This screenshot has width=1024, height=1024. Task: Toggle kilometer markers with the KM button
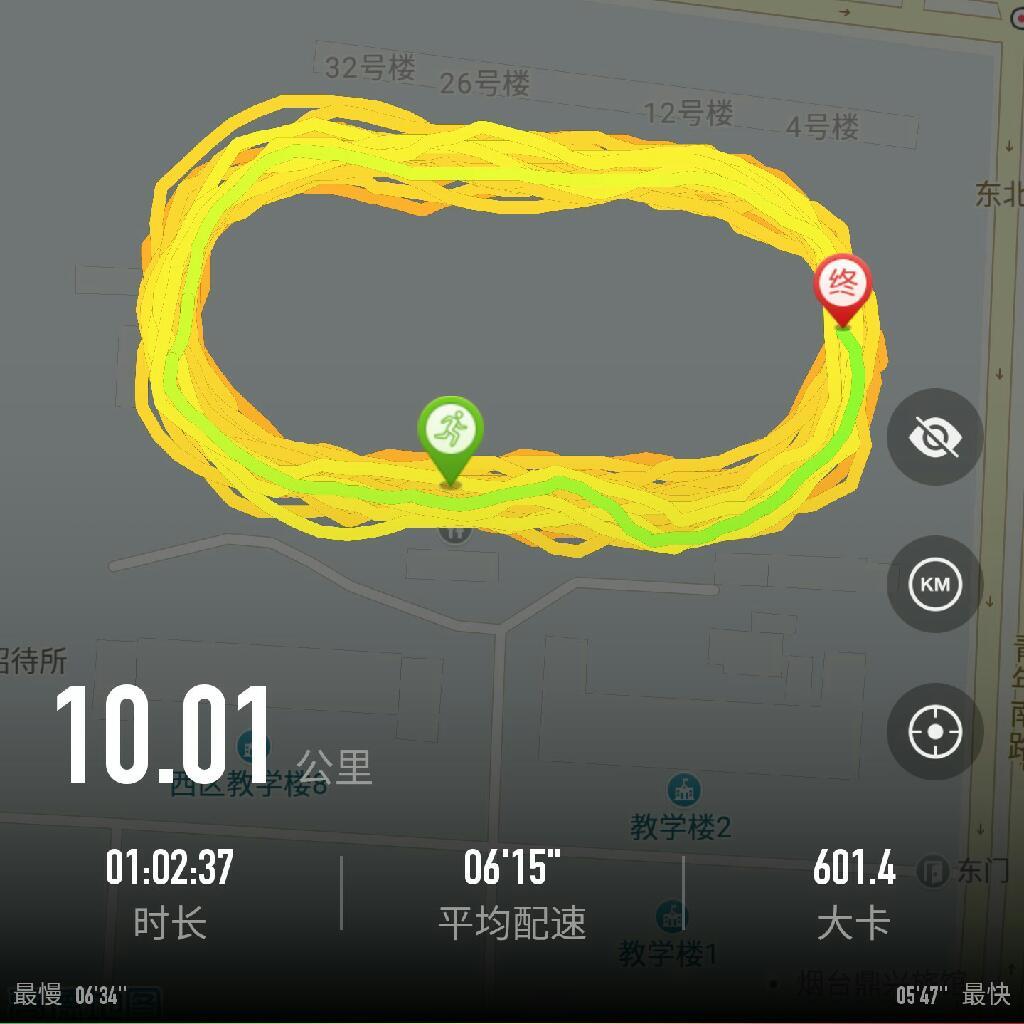pyautogui.click(x=935, y=584)
